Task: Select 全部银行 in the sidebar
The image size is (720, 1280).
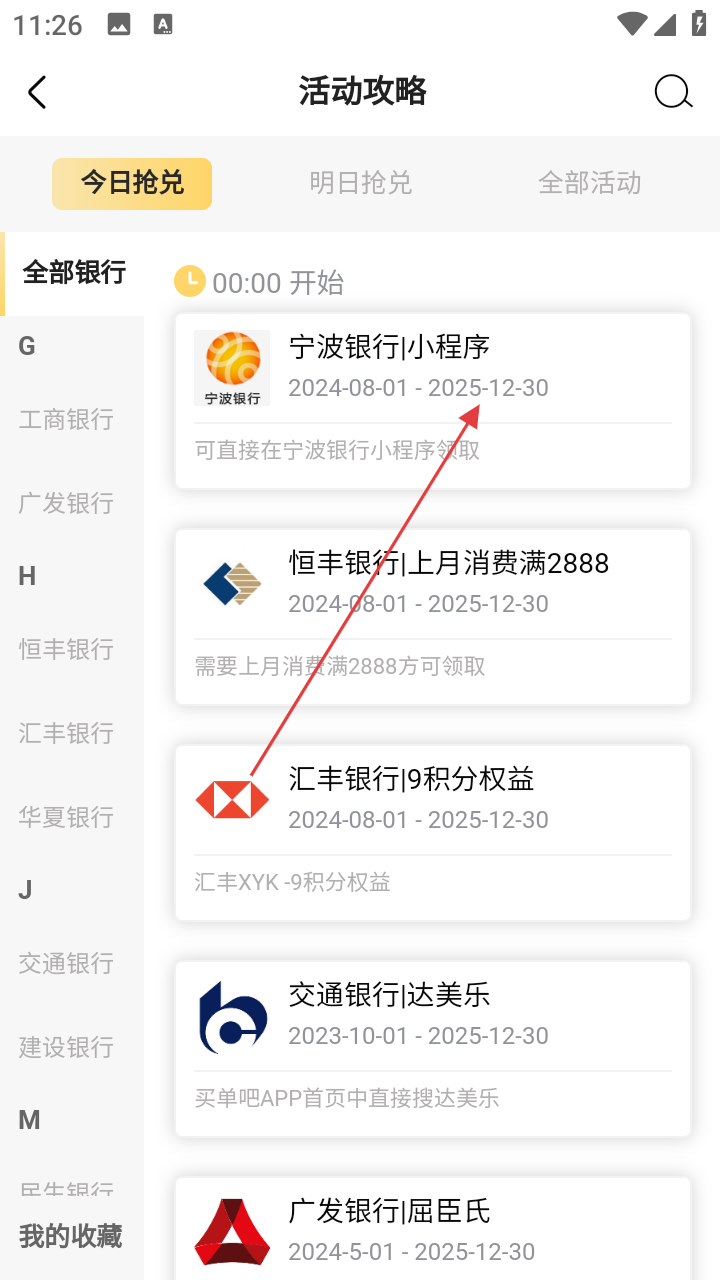Action: tap(74, 273)
